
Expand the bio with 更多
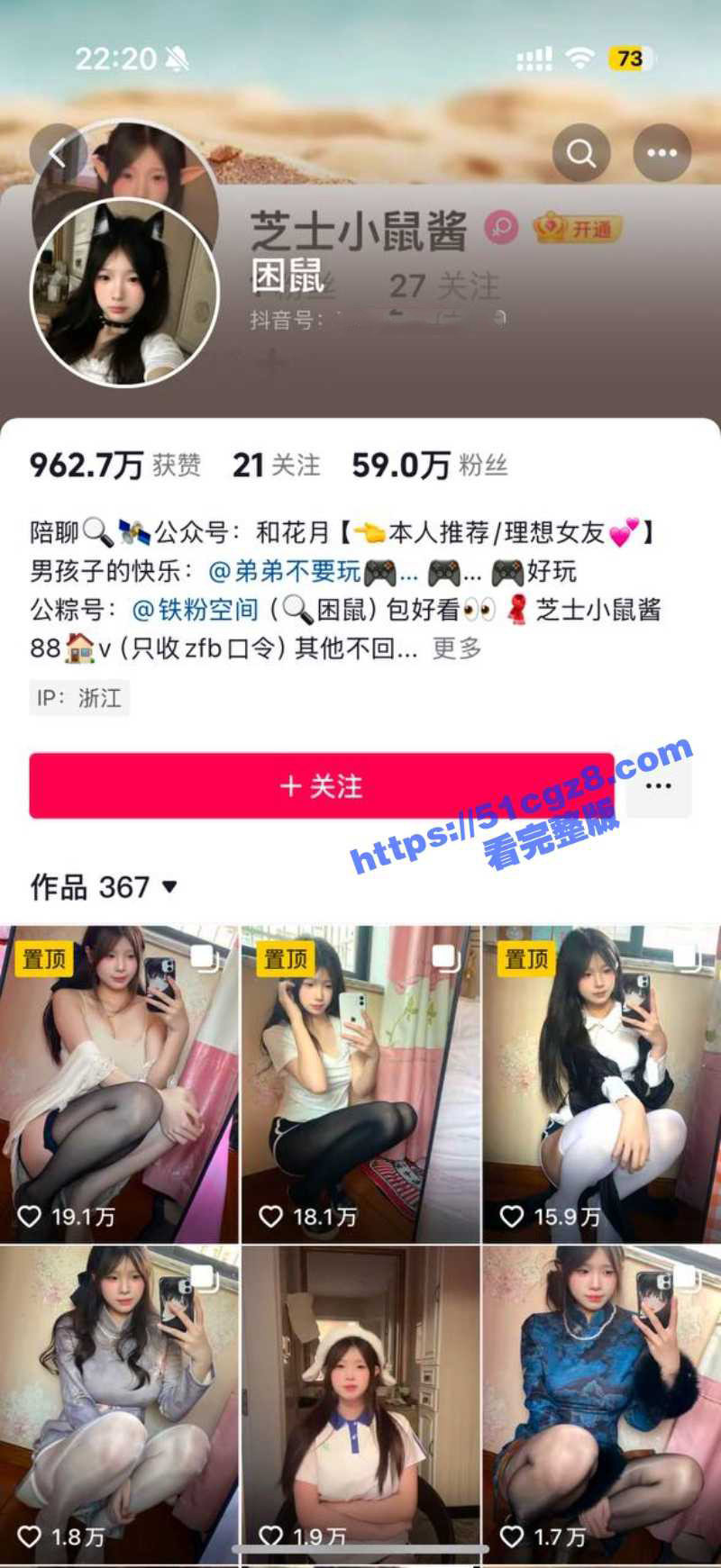457,648
